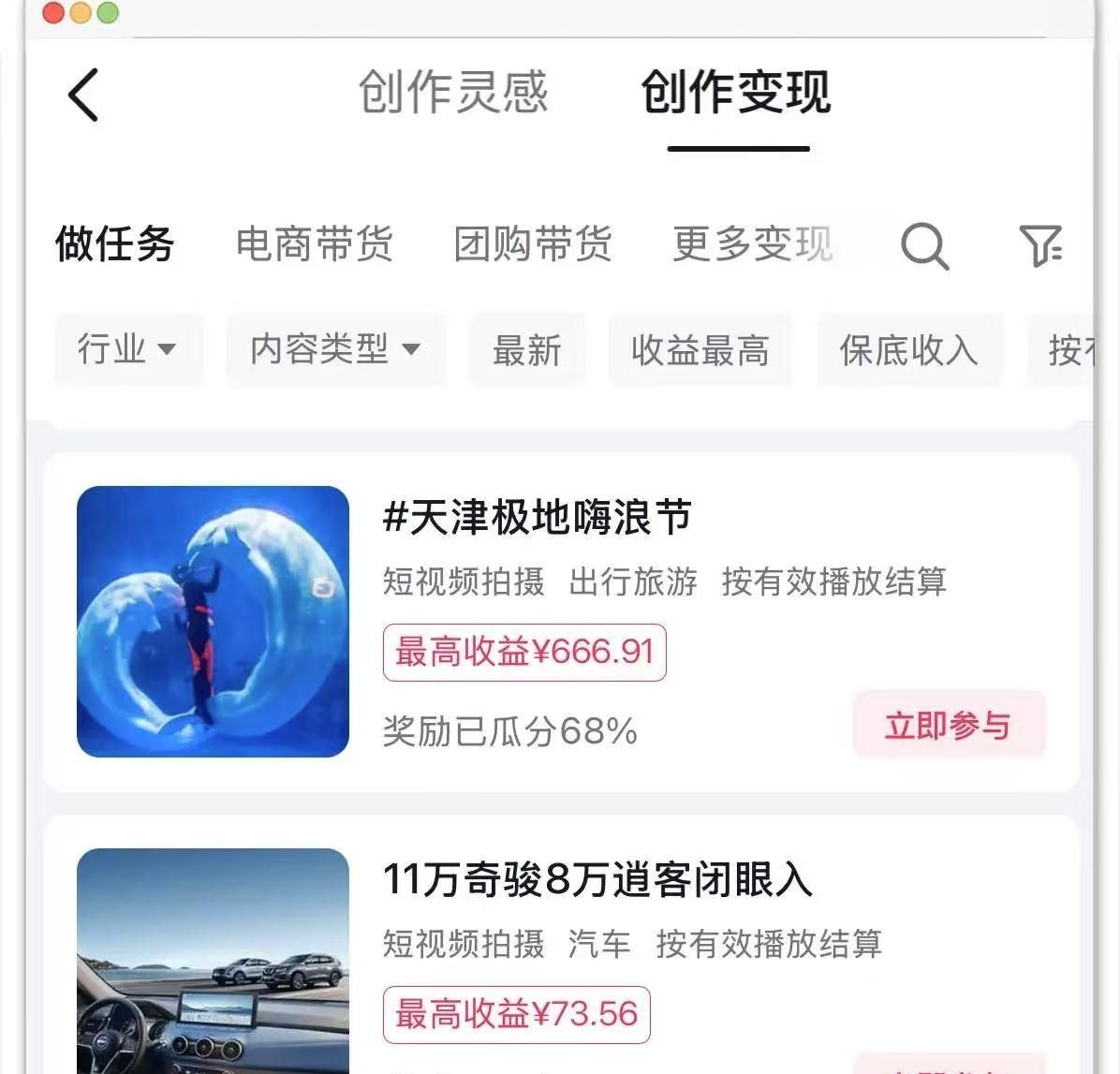Open the 做任务 section
The height and width of the screenshot is (1074, 1120).
pos(114,244)
